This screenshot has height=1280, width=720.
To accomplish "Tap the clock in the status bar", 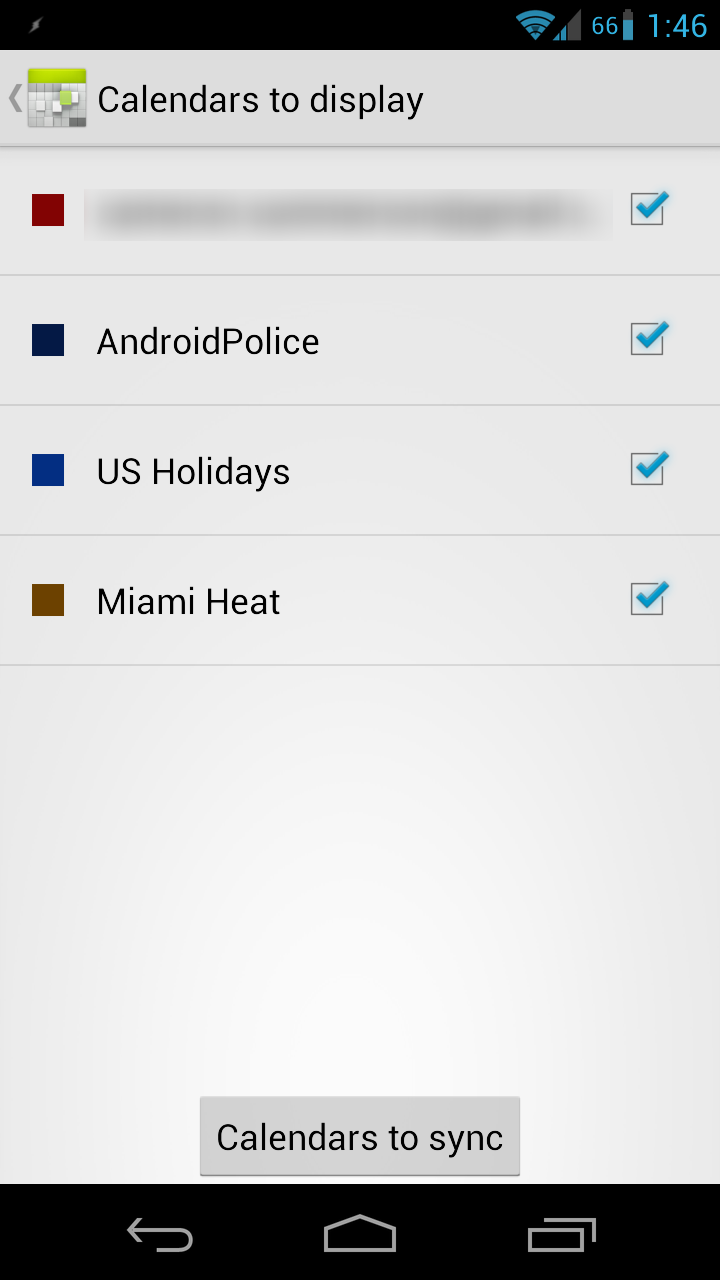I will pos(678,24).
